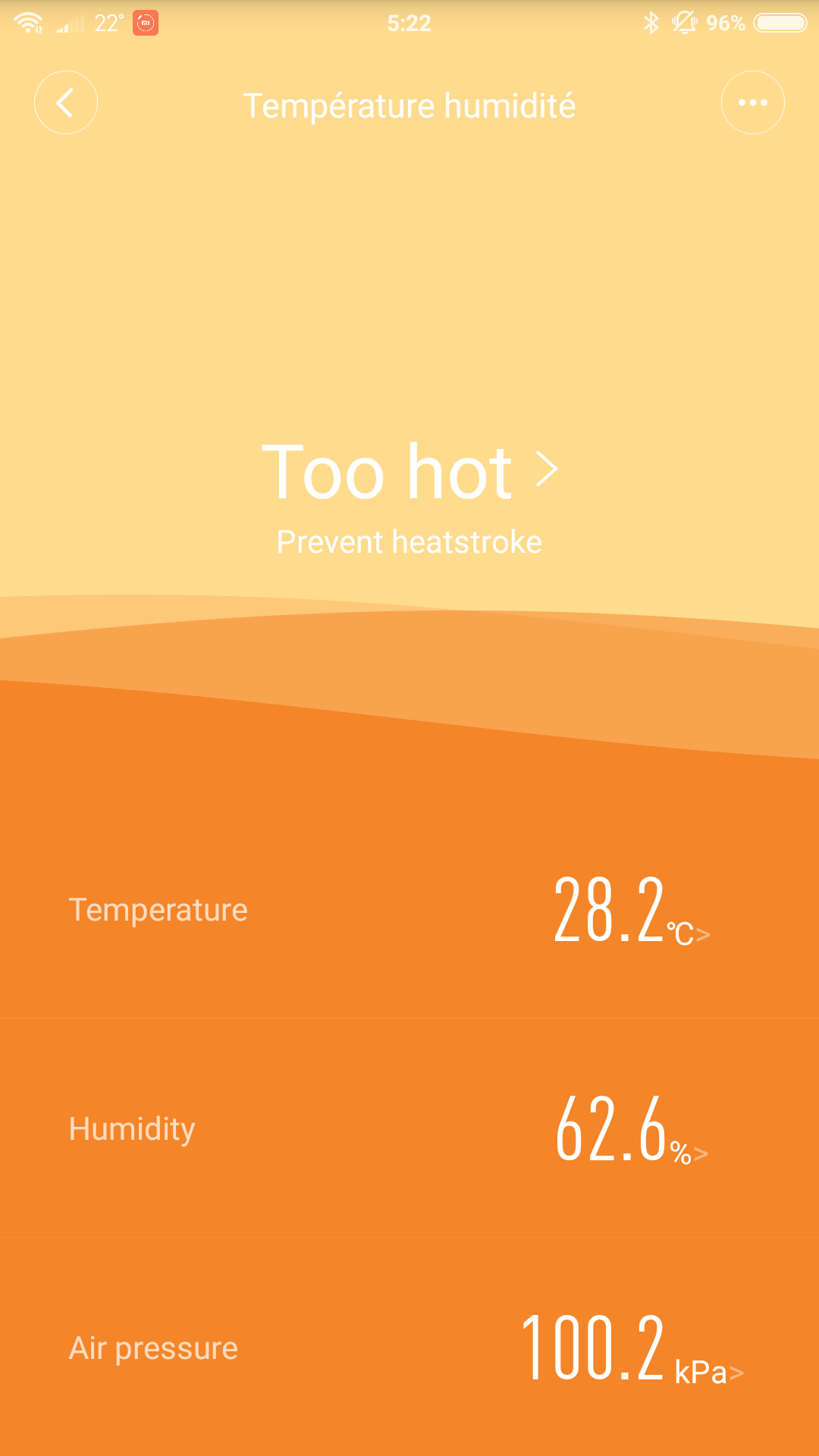Go back using the top-left arrow

(66, 102)
